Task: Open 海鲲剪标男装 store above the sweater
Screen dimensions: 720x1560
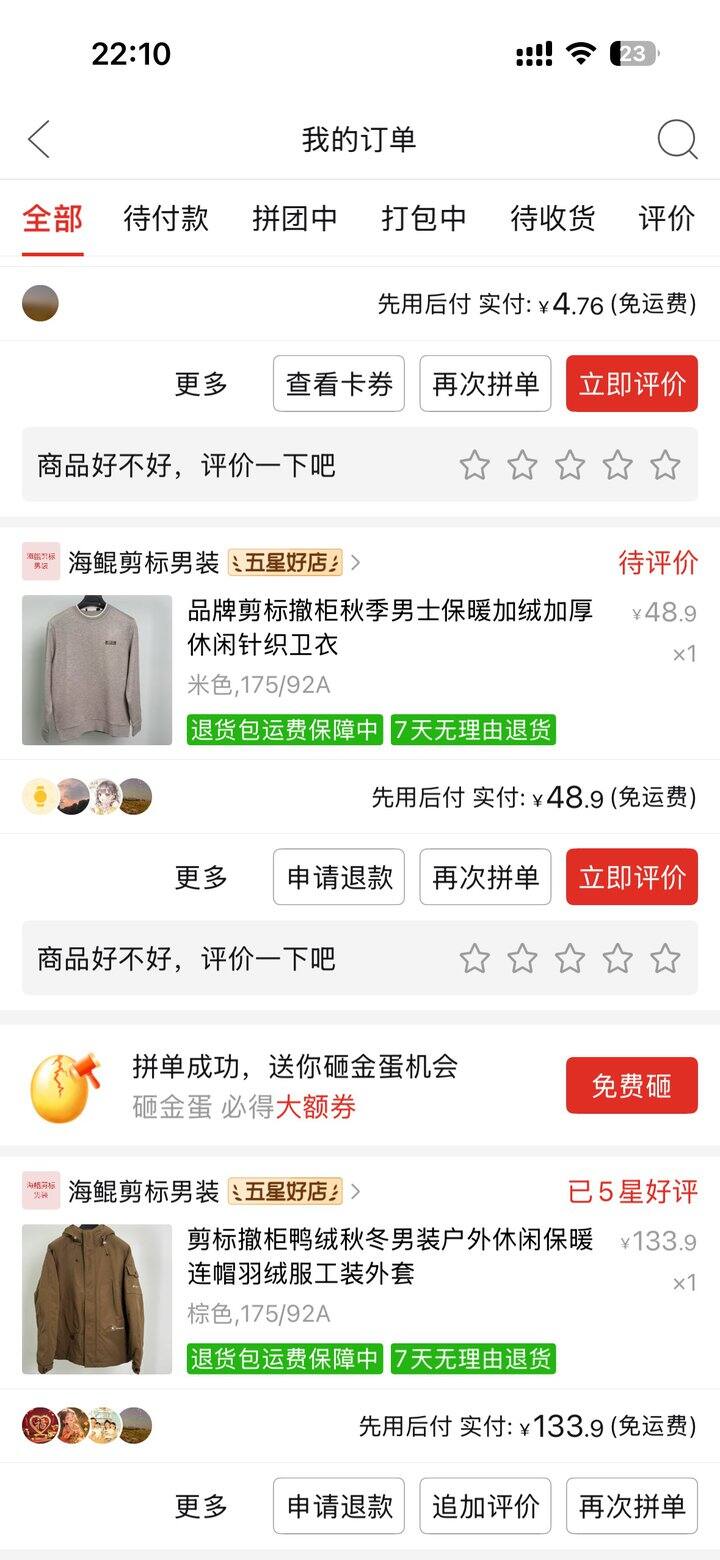Action: 143,563
